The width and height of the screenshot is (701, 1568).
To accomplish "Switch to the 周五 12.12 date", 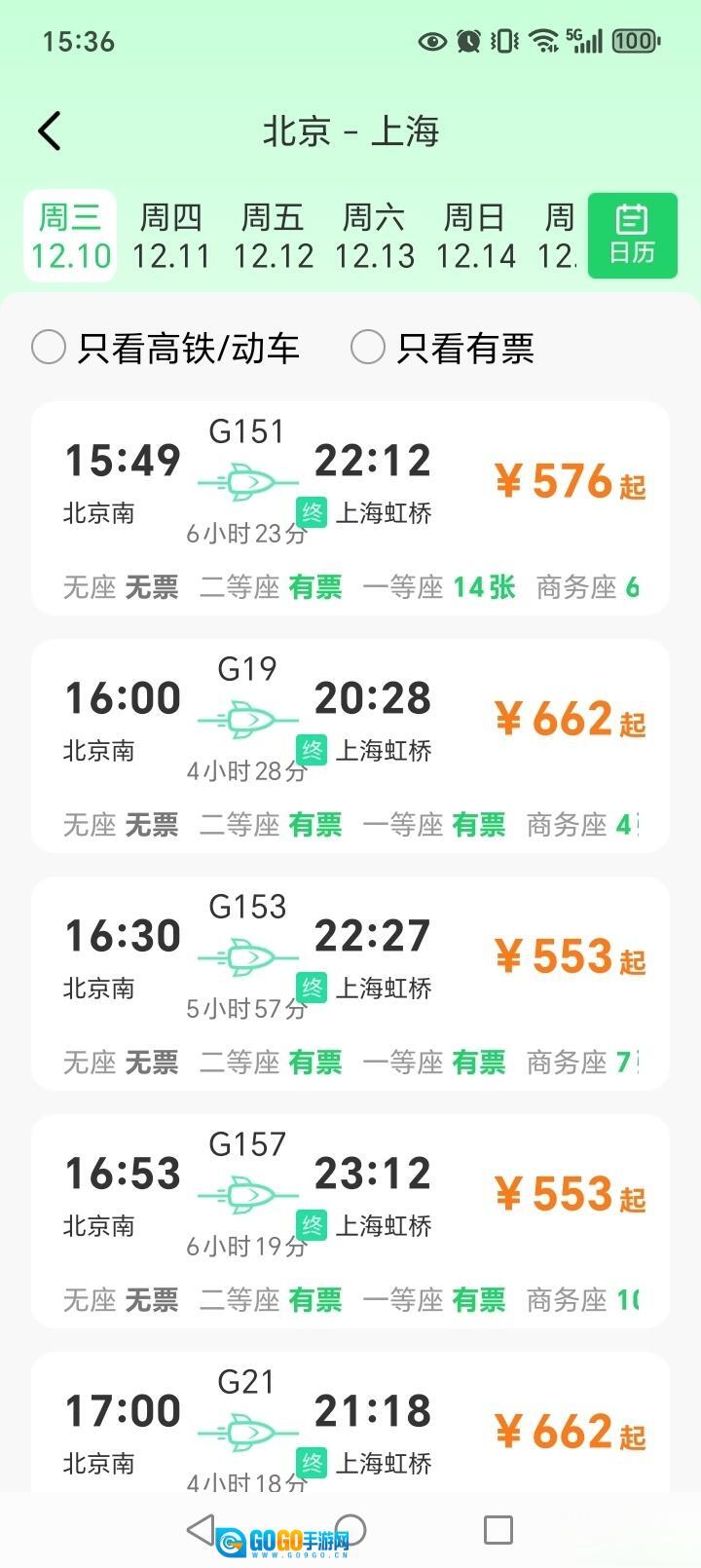I will (273, 237).
